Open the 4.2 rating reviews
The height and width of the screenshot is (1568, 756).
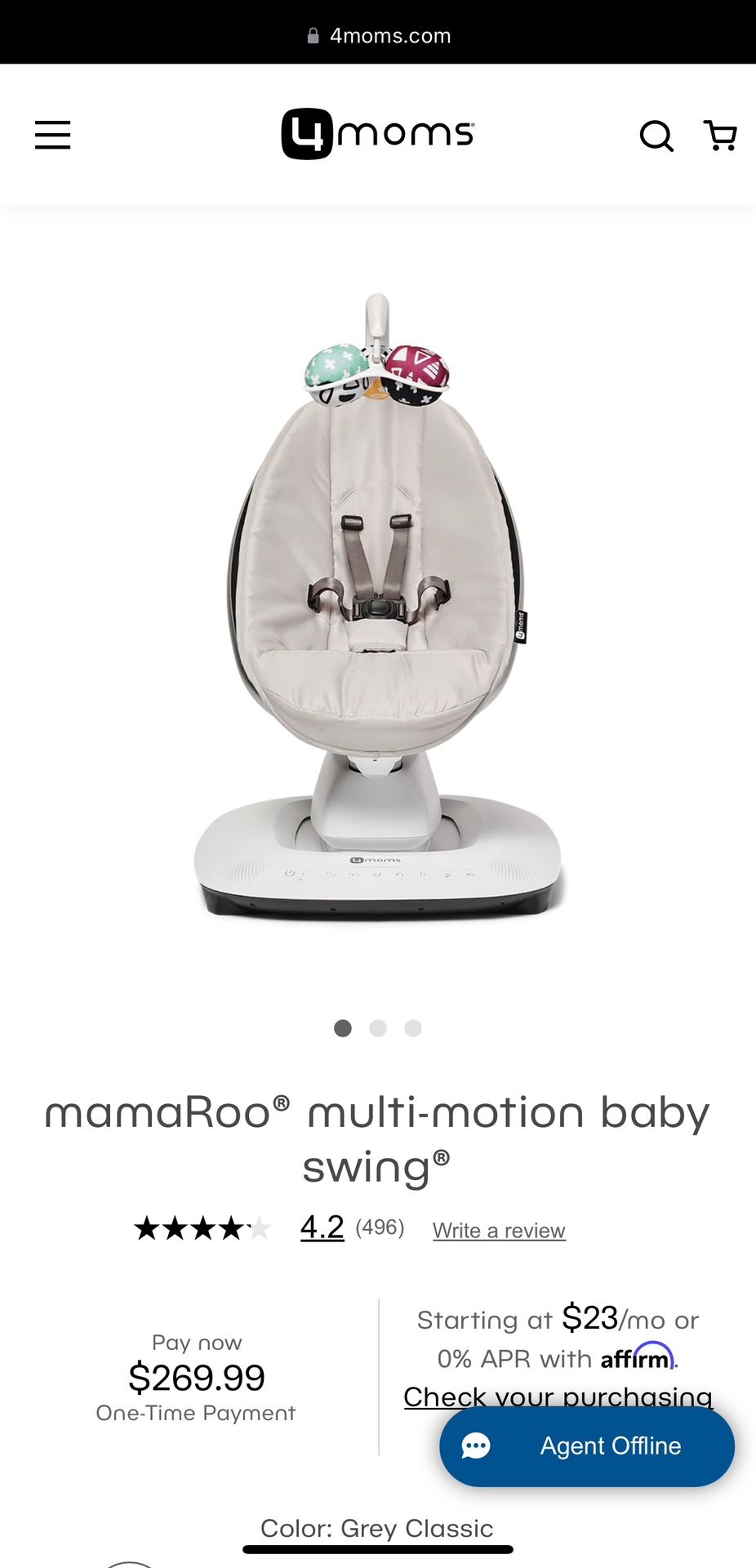coord(322,1227)
